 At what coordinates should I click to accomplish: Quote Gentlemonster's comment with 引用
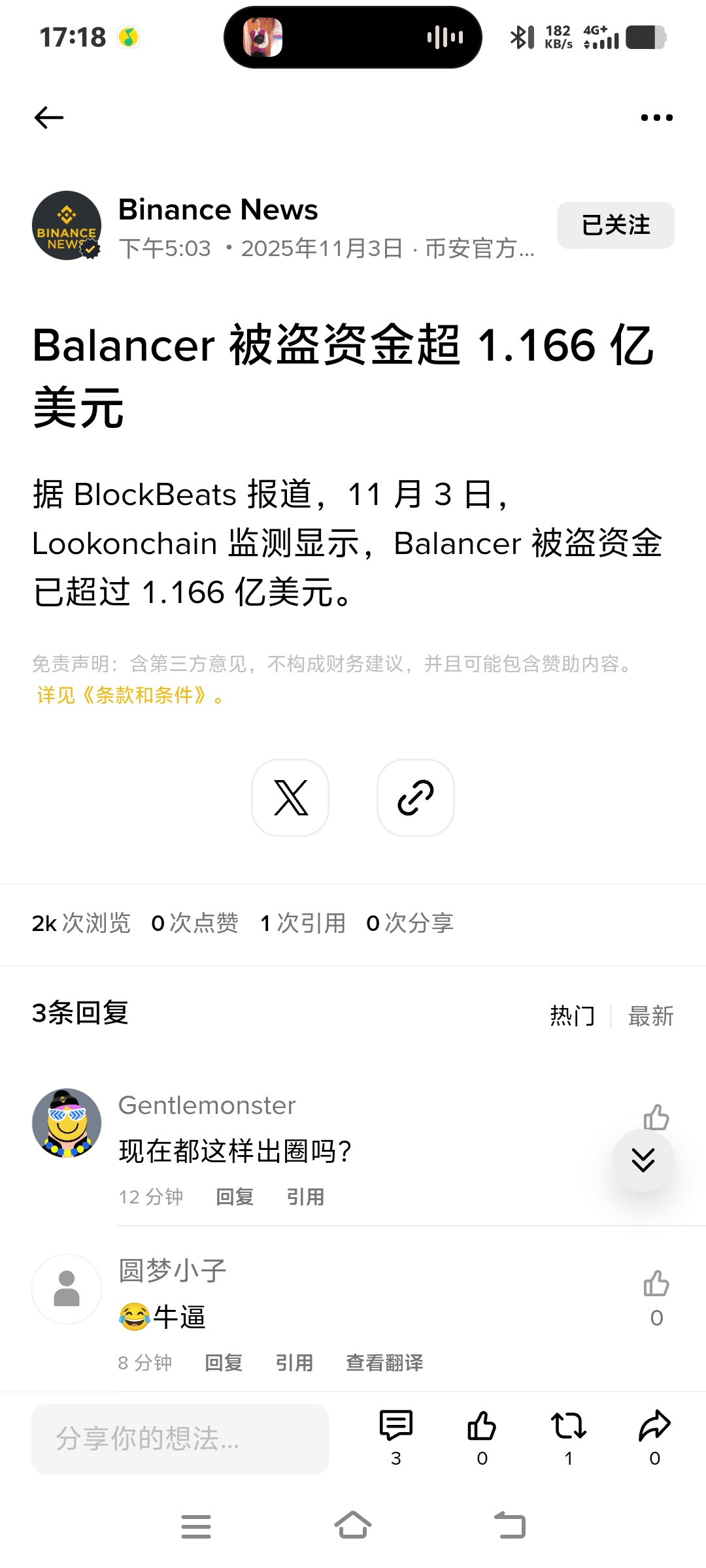click(x=305, y=1197)
